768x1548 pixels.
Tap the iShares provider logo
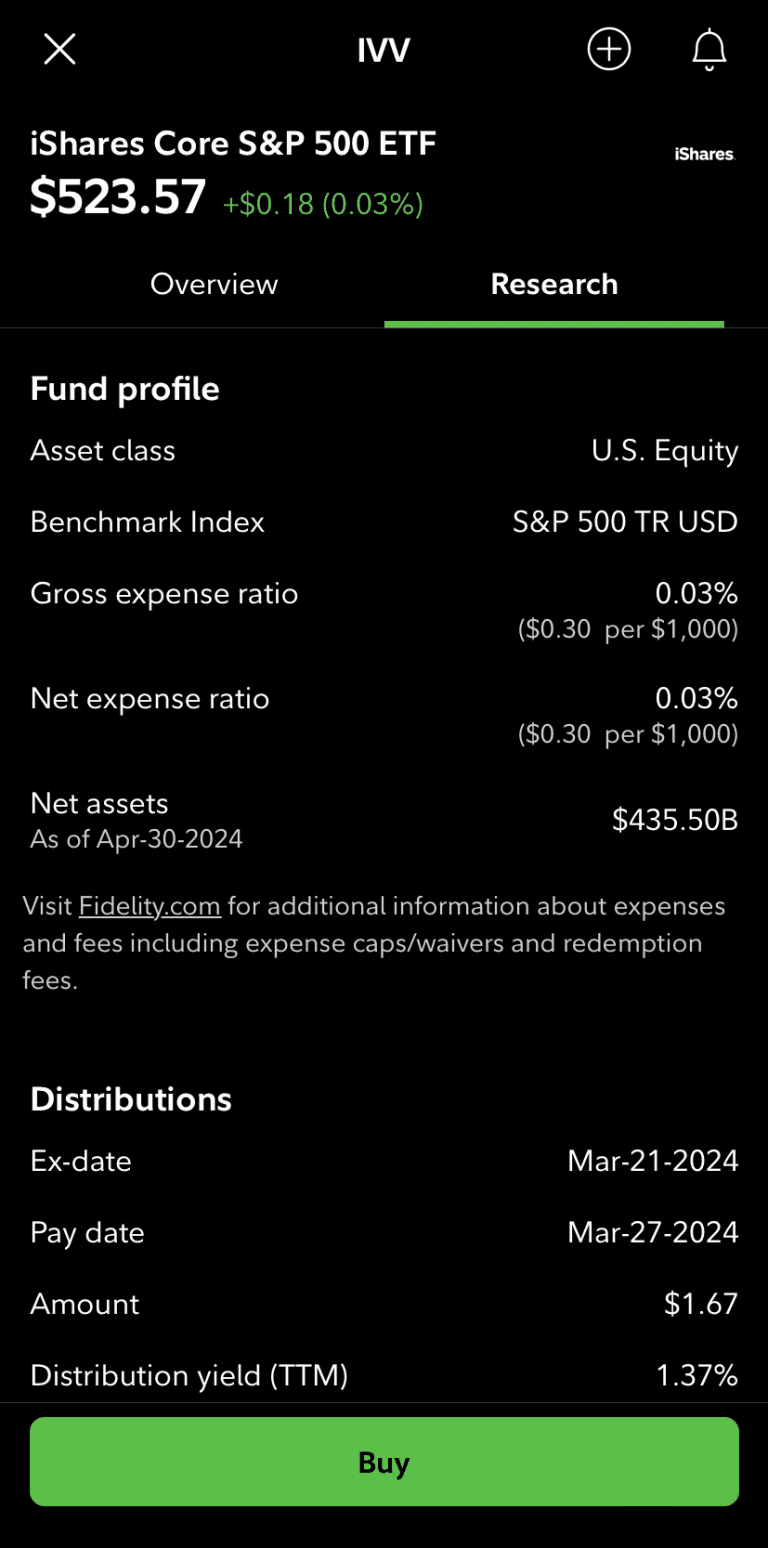tap(703, 155)
